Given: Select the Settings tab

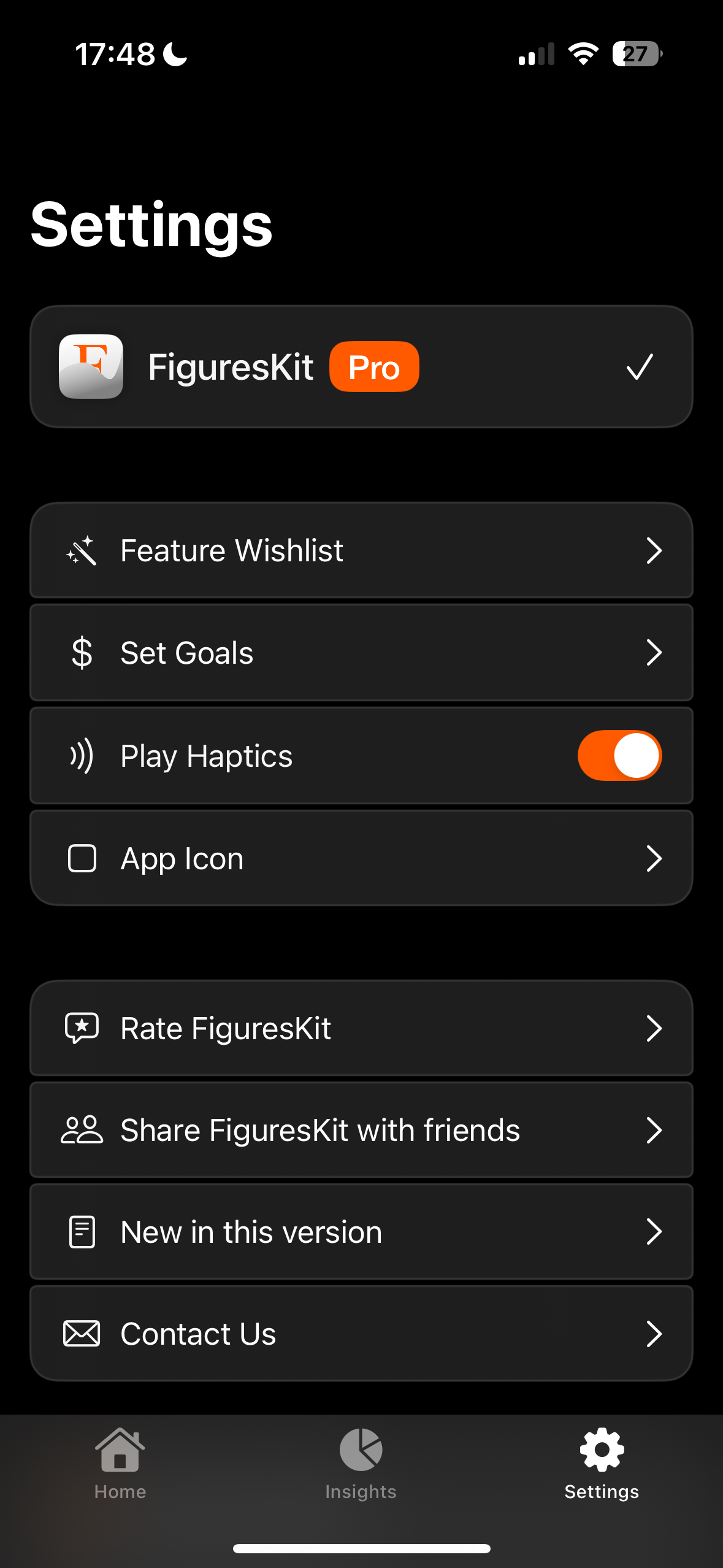Looking at the screenshot, I should 602,1463.
